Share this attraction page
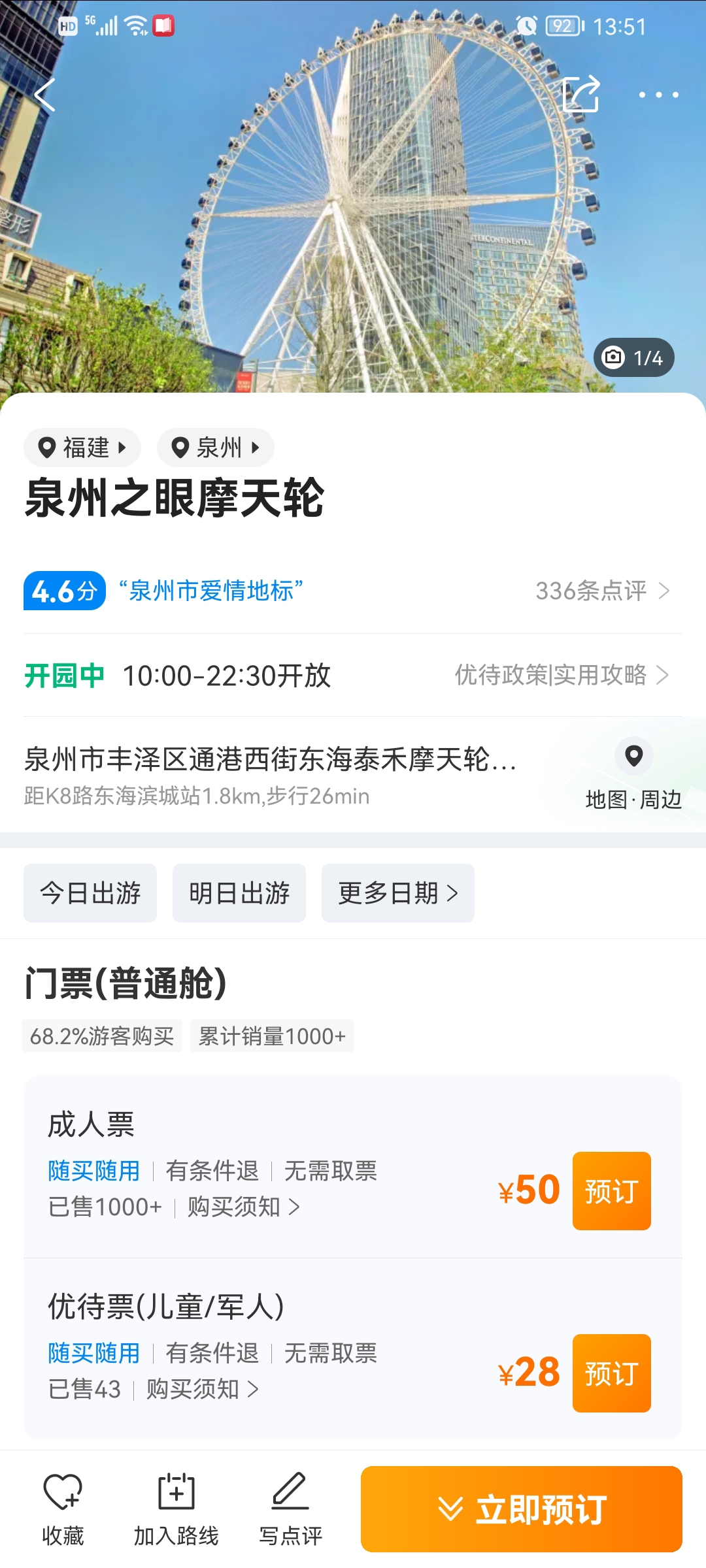Screen dimensions: 706x1568 580,95
